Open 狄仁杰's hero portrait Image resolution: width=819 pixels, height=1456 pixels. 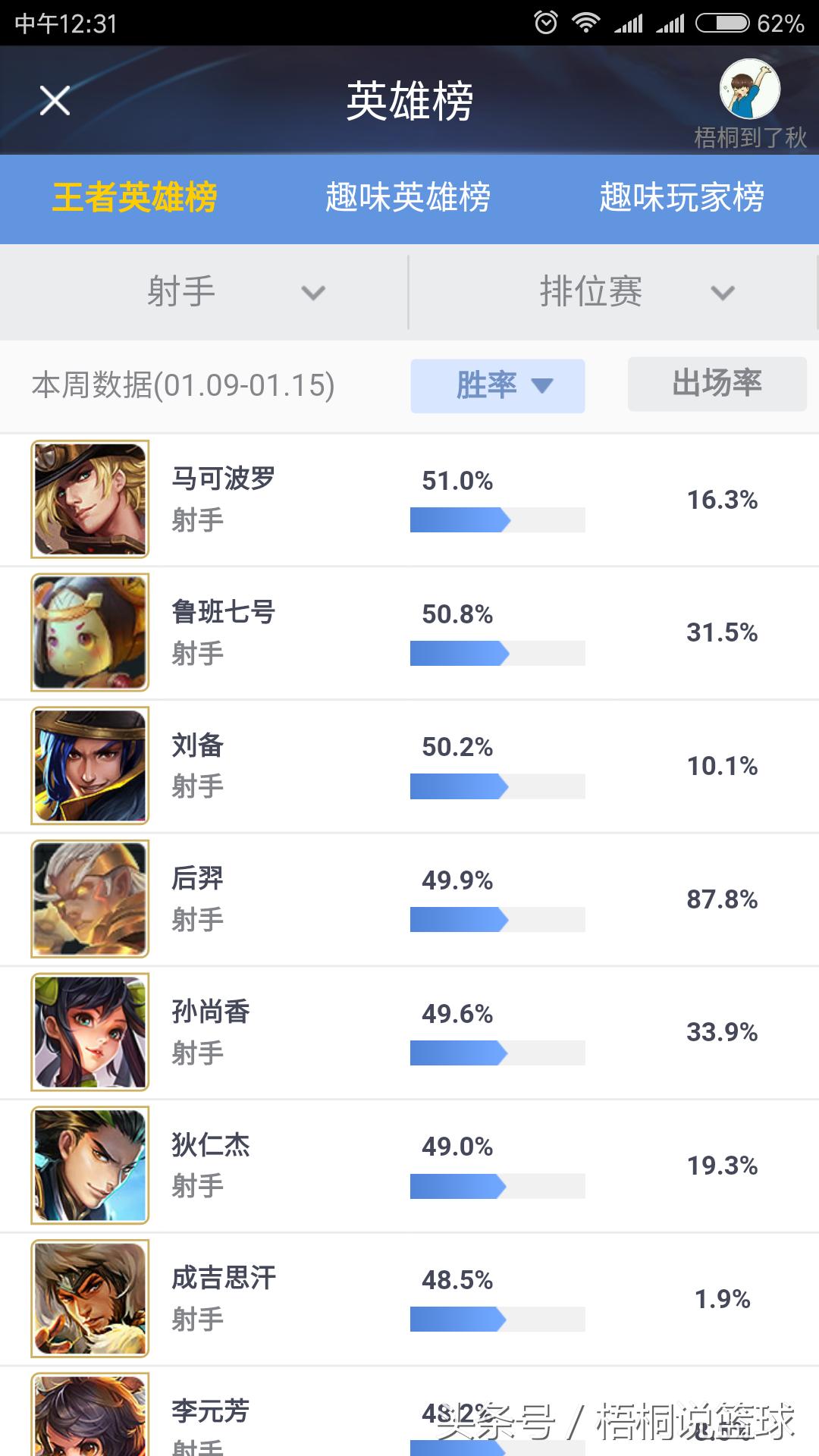[89, 1165]
